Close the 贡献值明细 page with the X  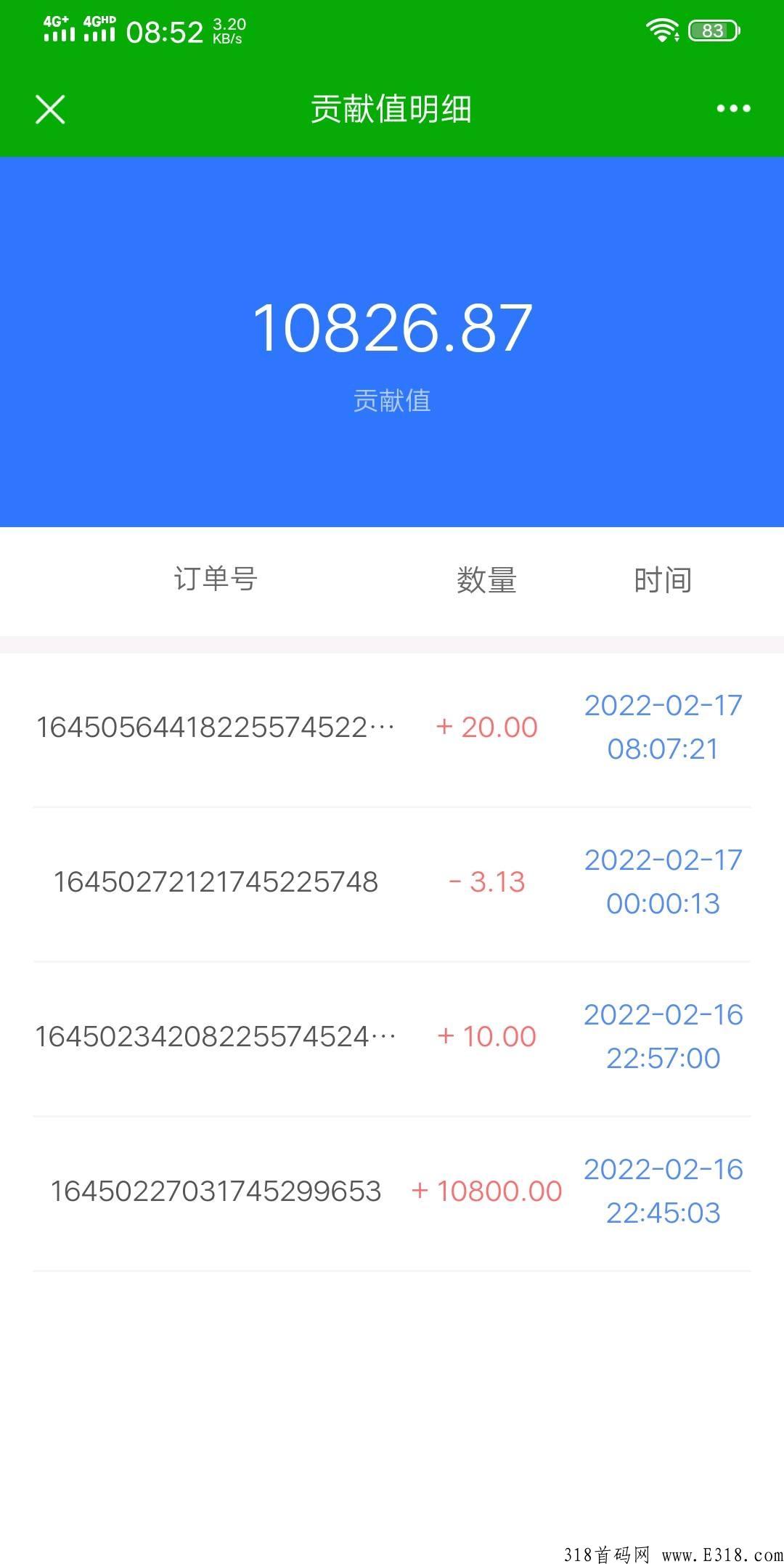[x=51, y=109]
